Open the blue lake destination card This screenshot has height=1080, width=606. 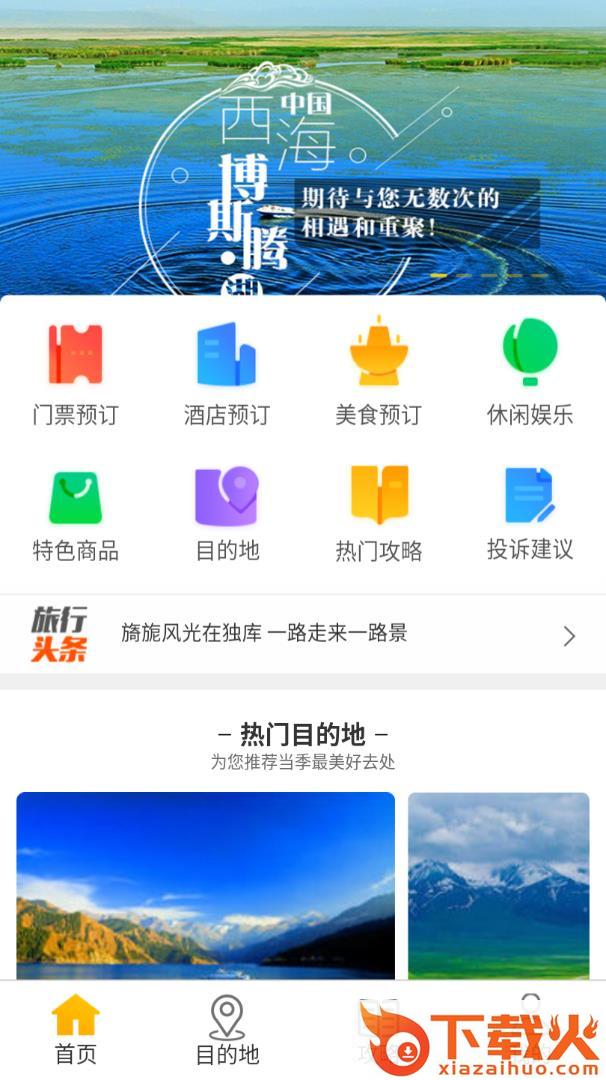pos(206,885)
